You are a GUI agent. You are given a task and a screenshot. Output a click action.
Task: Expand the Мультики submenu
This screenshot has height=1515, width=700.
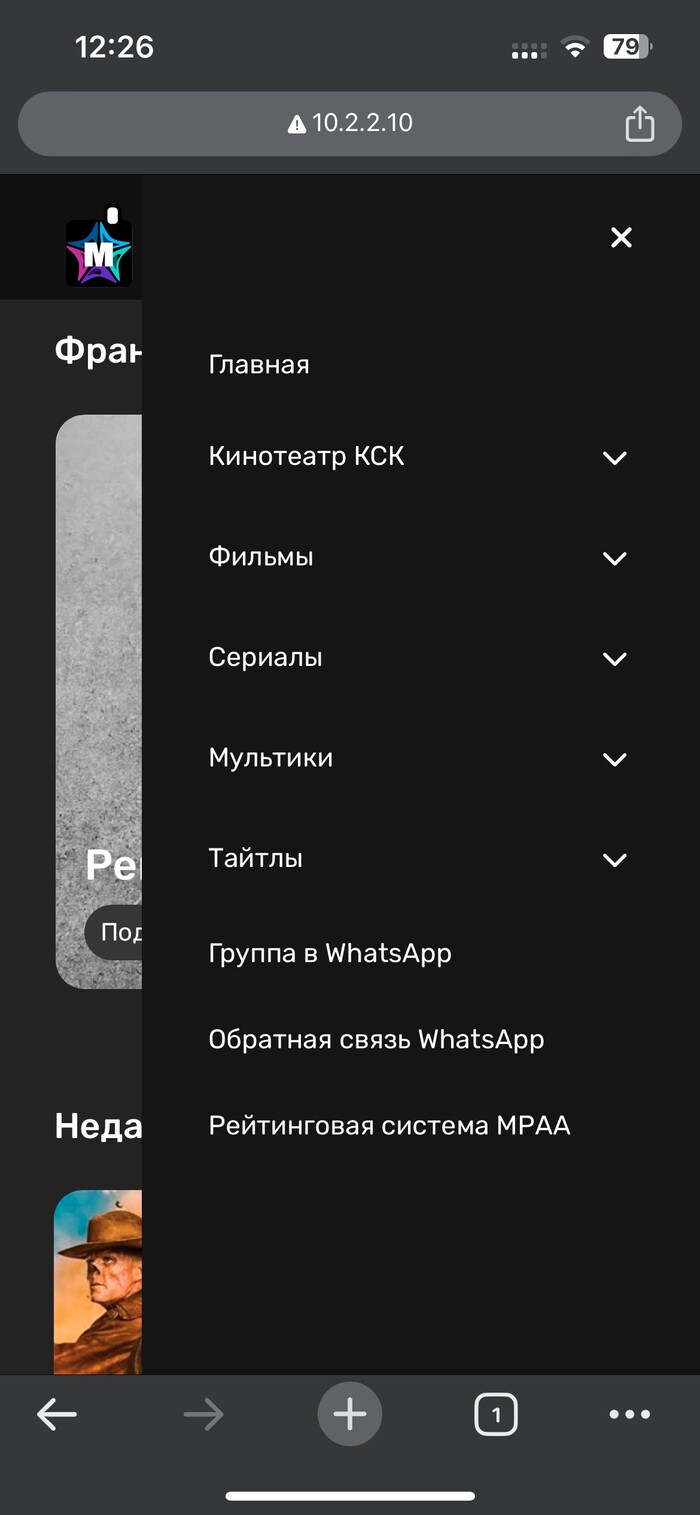614,759
